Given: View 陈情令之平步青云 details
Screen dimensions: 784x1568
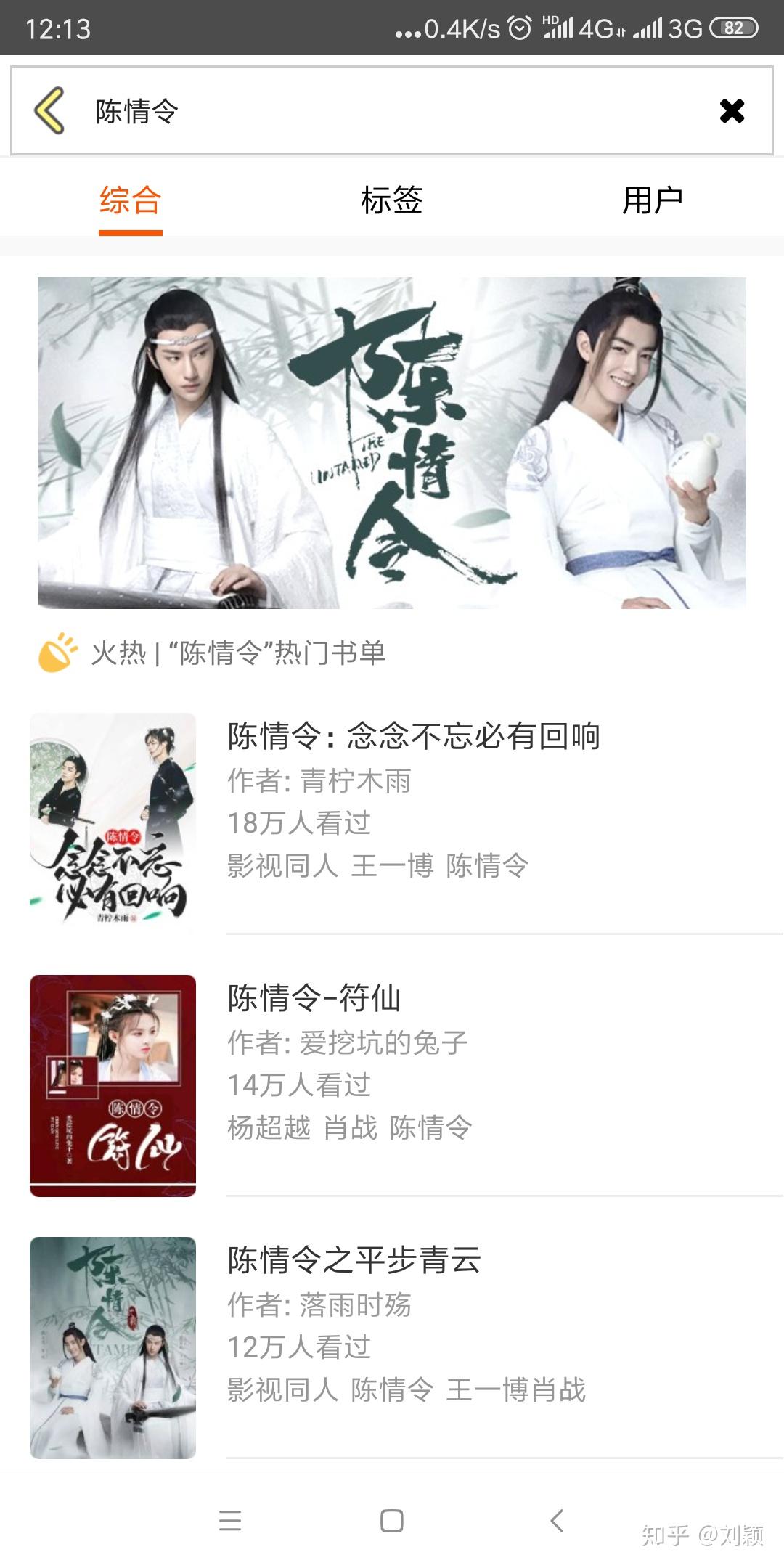Looking at the screenshot, I should pos(354,1260).
